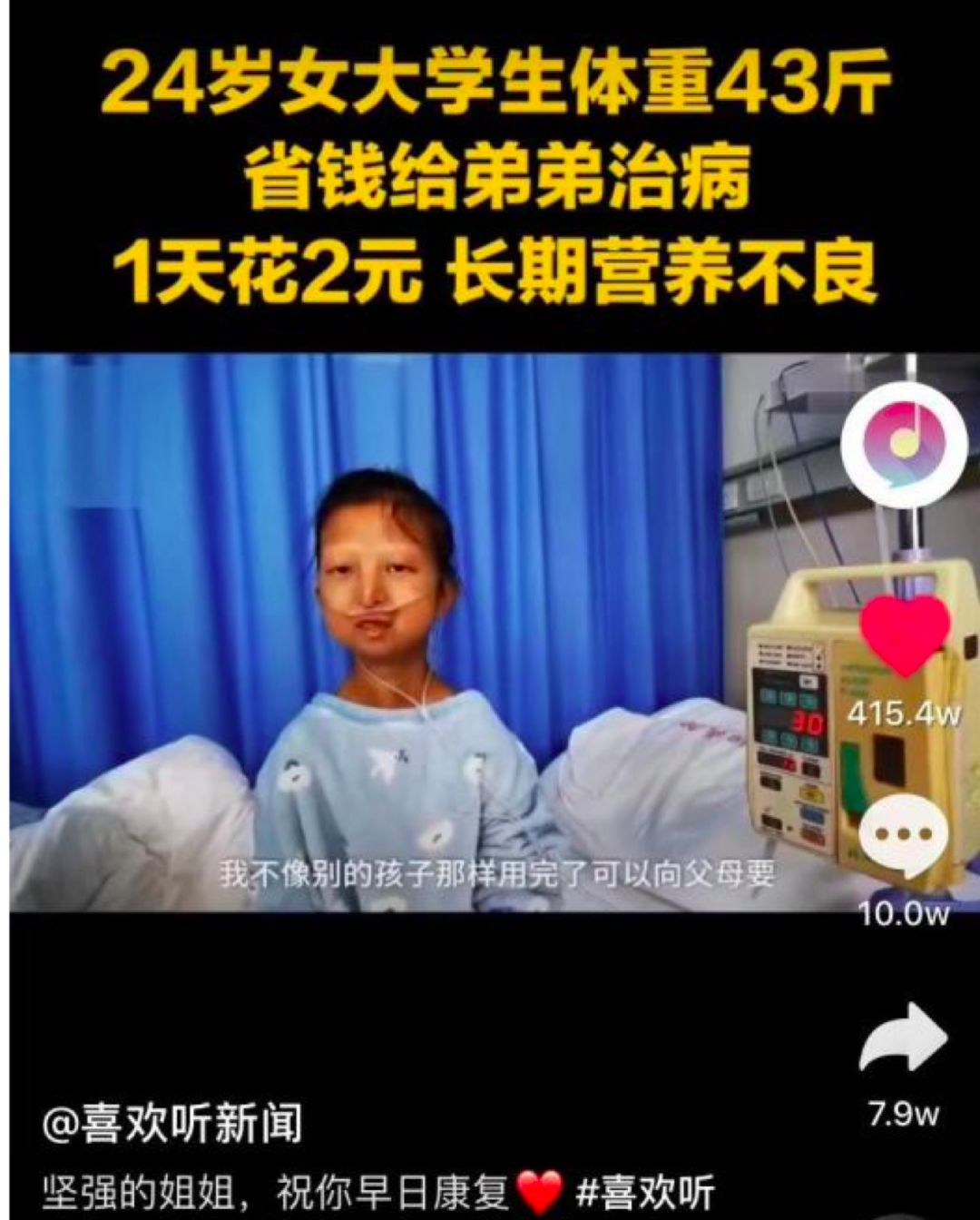This screenshot has height=1220, width=980.
Task: Open the comments bubble
Action: click(904, 836)
